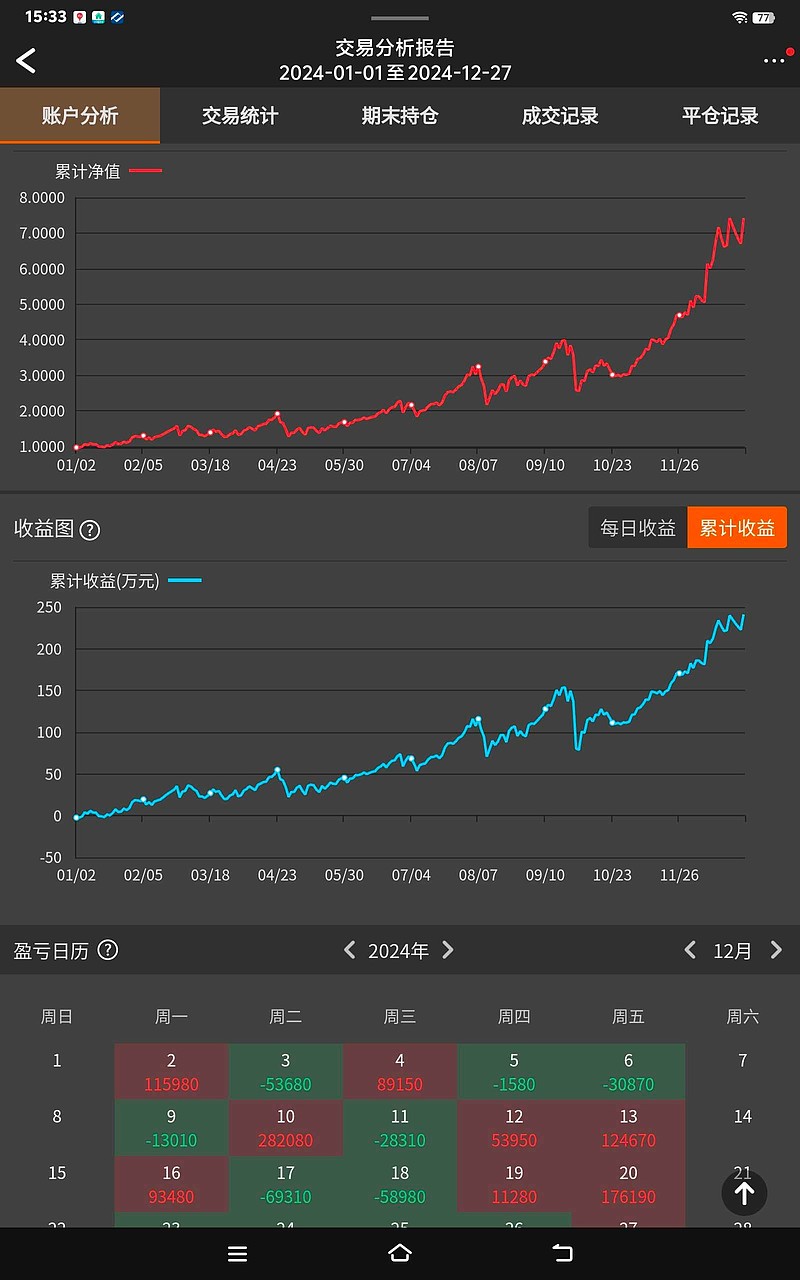Open calendar day 10 with 282080 profit
Viewport: 800px width, 1280px height.
286,1128
